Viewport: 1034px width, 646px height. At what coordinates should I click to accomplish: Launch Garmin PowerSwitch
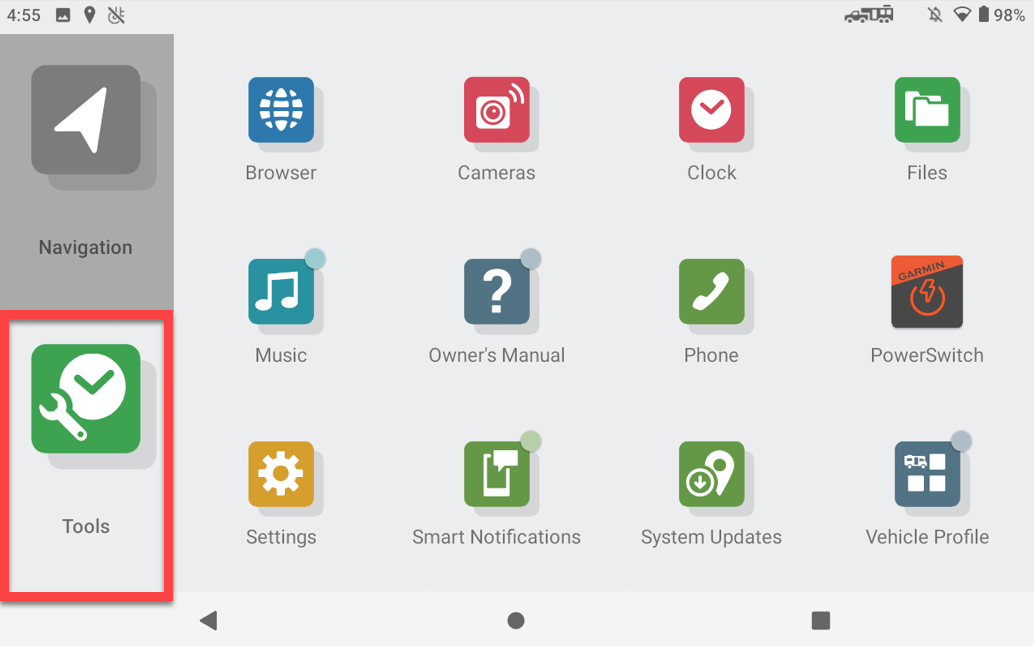pos(927,292)
